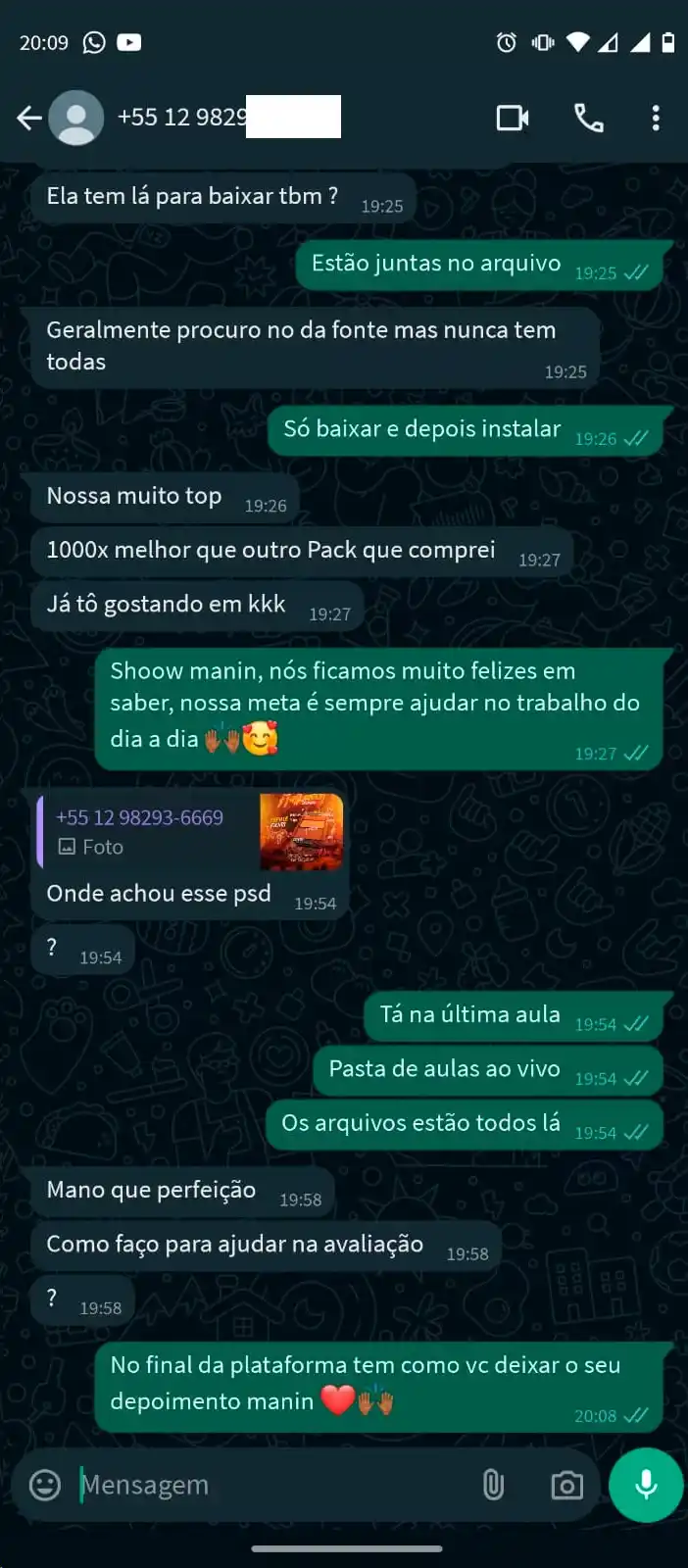Open the camera from the chat
This screenshot has height=1568, width=688.
tap(566, 1485)
